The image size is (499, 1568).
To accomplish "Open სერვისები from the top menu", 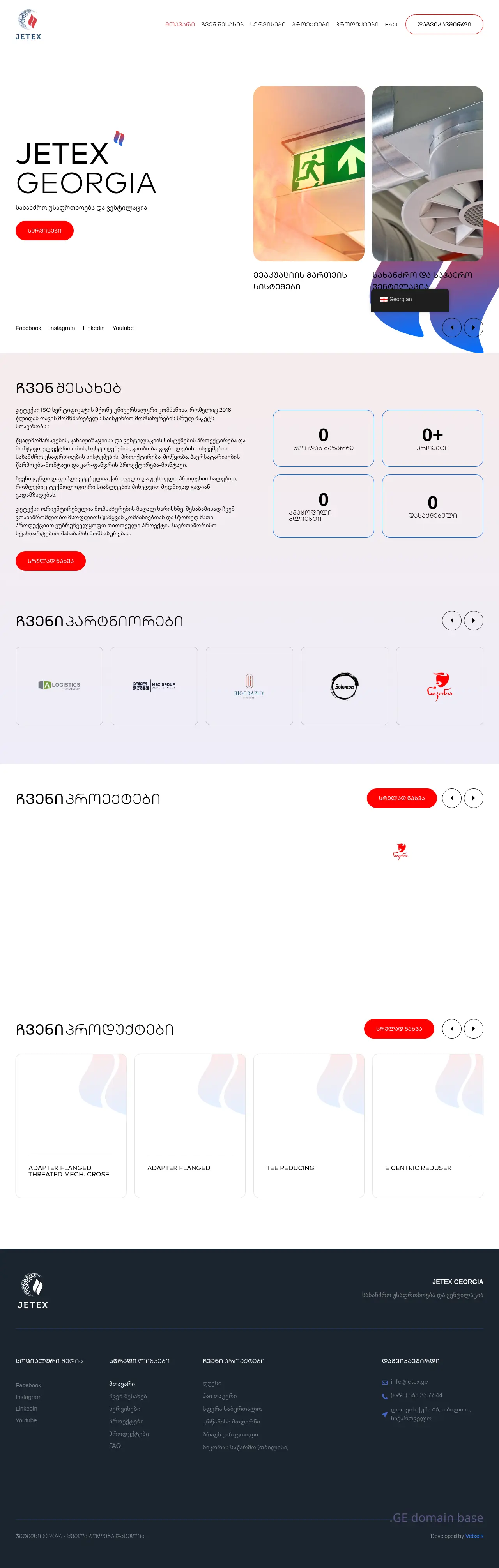I will click(x=267, y=24).
